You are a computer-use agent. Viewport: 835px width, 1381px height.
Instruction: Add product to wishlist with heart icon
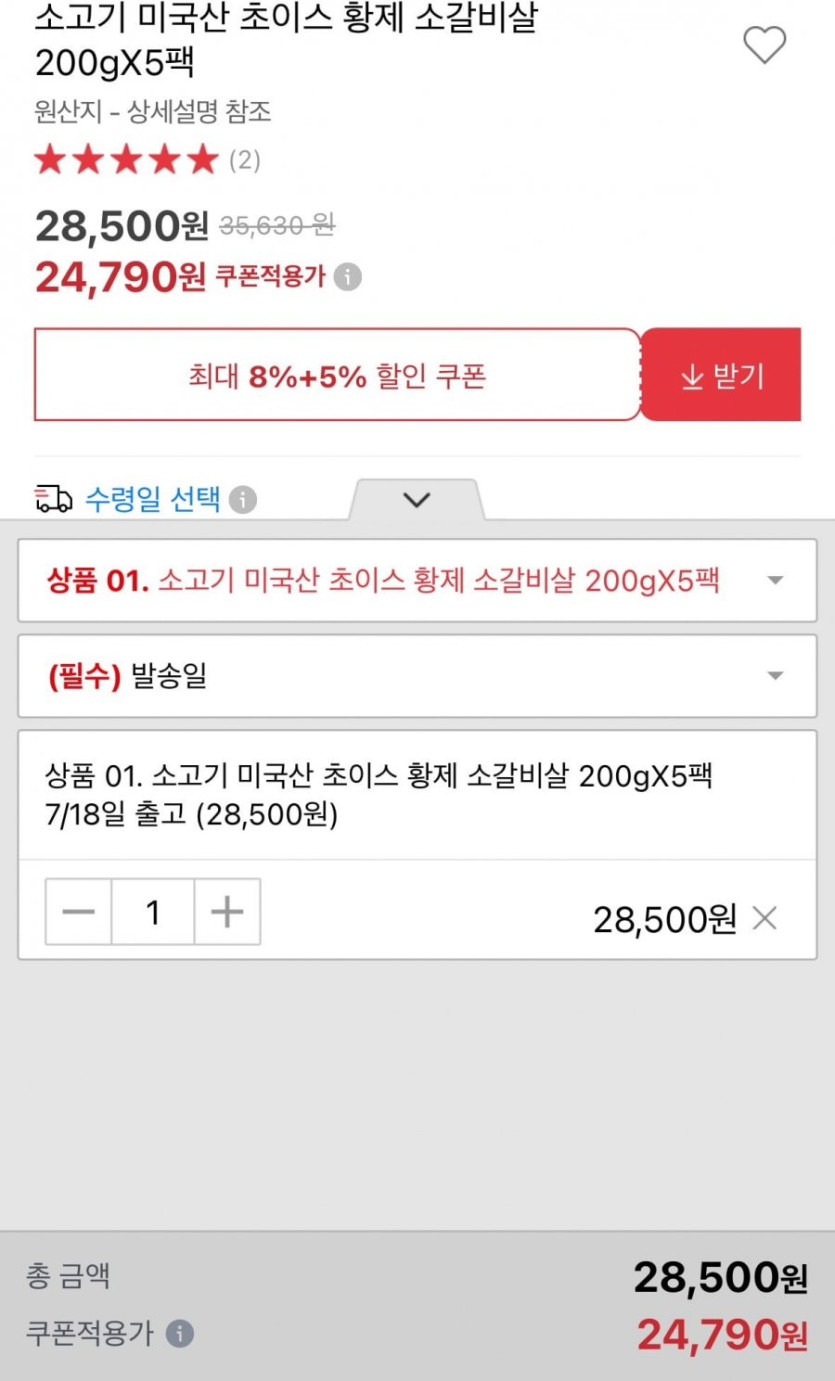pos(765,46)
